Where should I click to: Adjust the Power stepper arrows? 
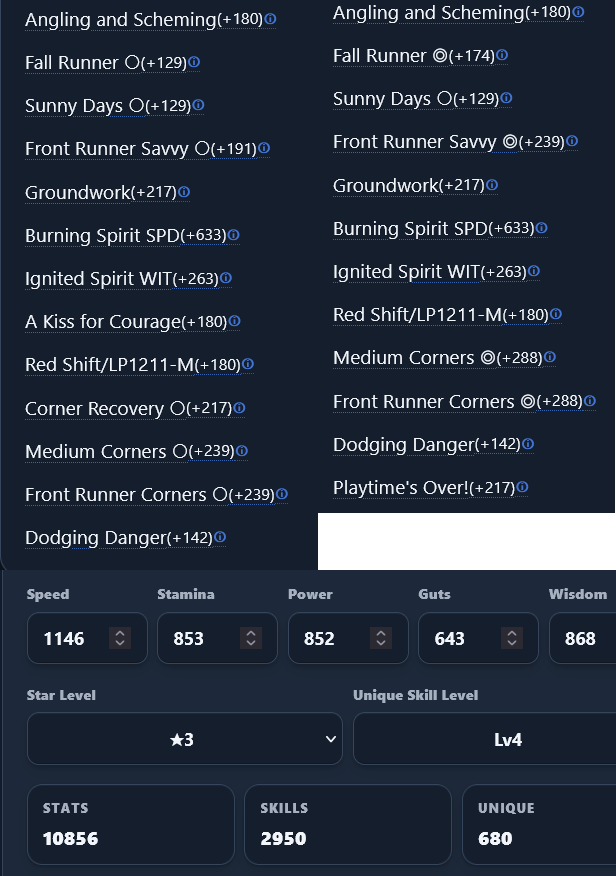381,638
